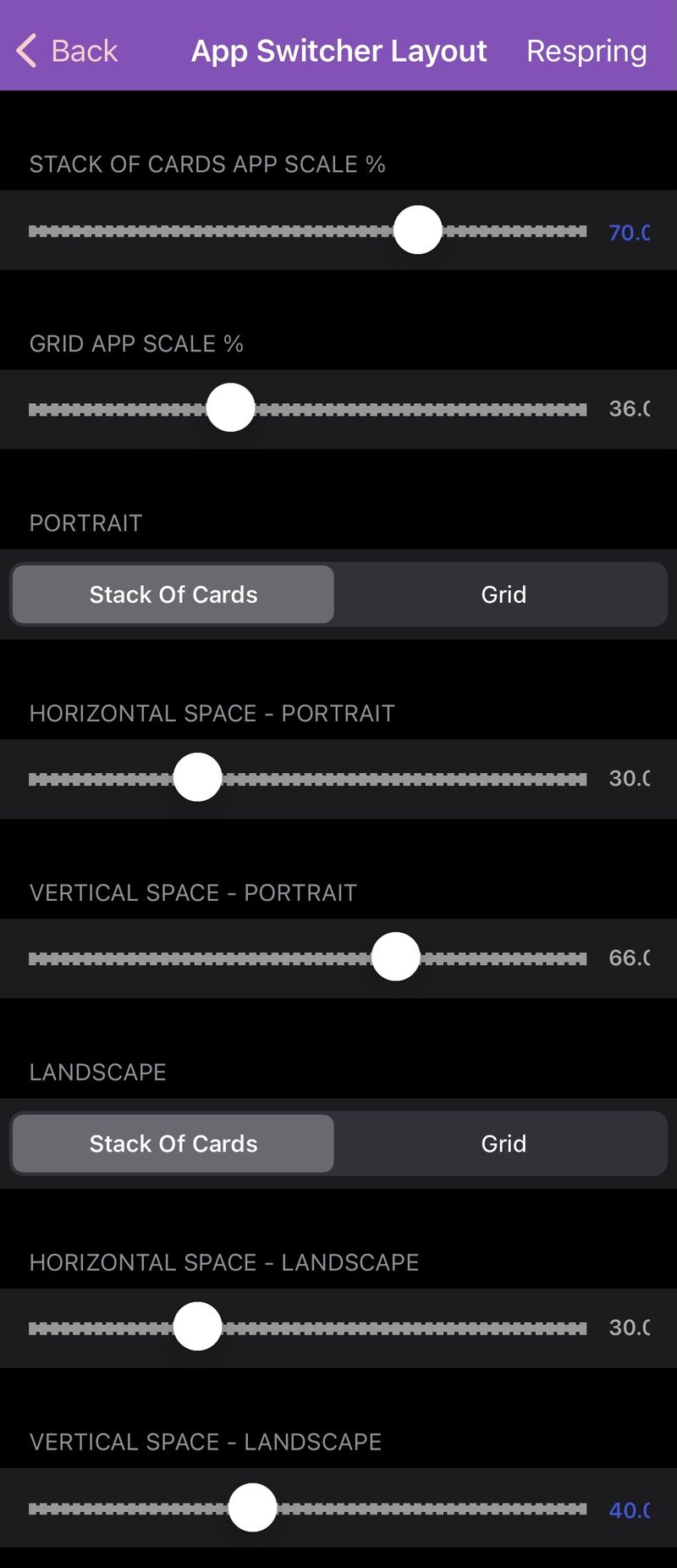This screenshot has height=1568, width=677.
Task: Select Stack Of Cards under Landscape
Action: (x=173, y=1144)
